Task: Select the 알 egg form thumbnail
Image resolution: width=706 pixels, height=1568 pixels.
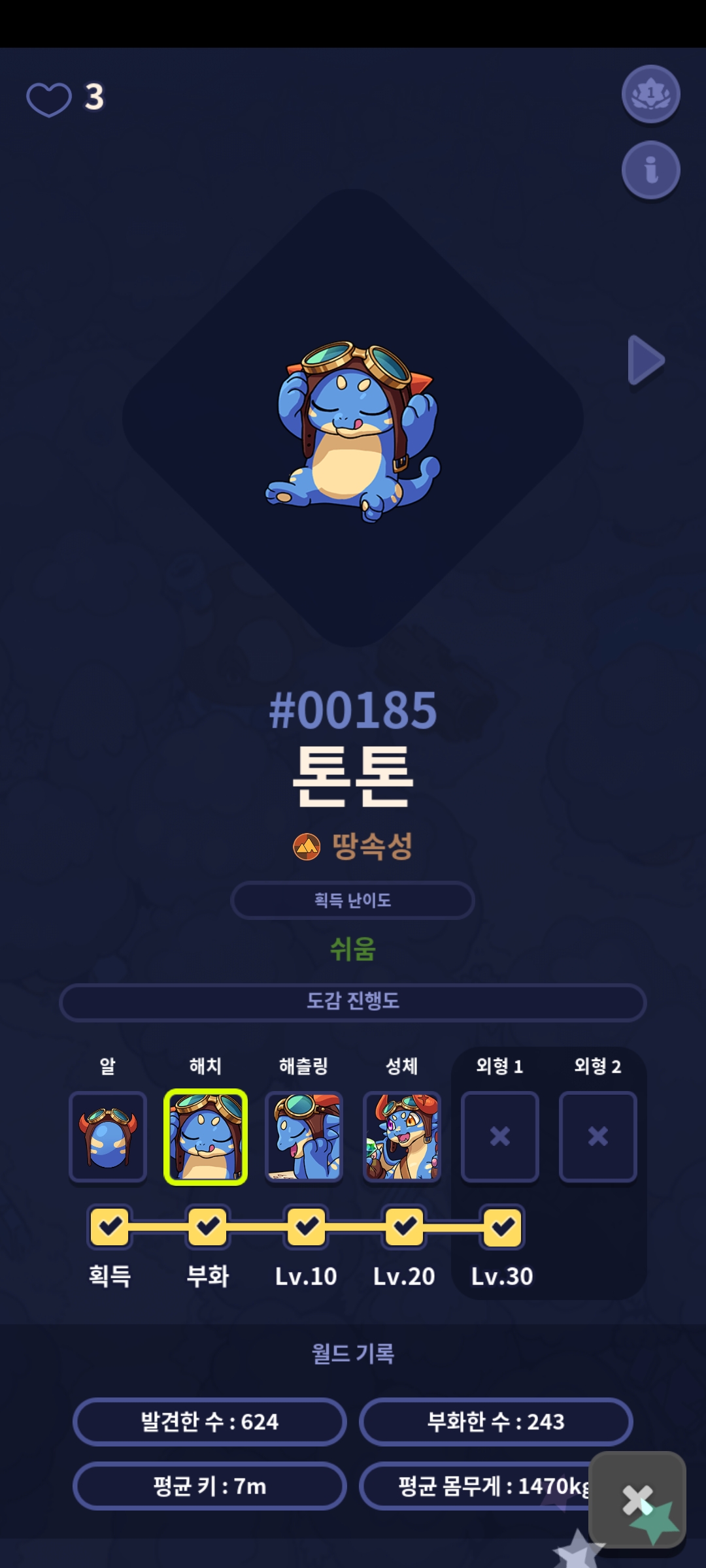Action: 108,1136
